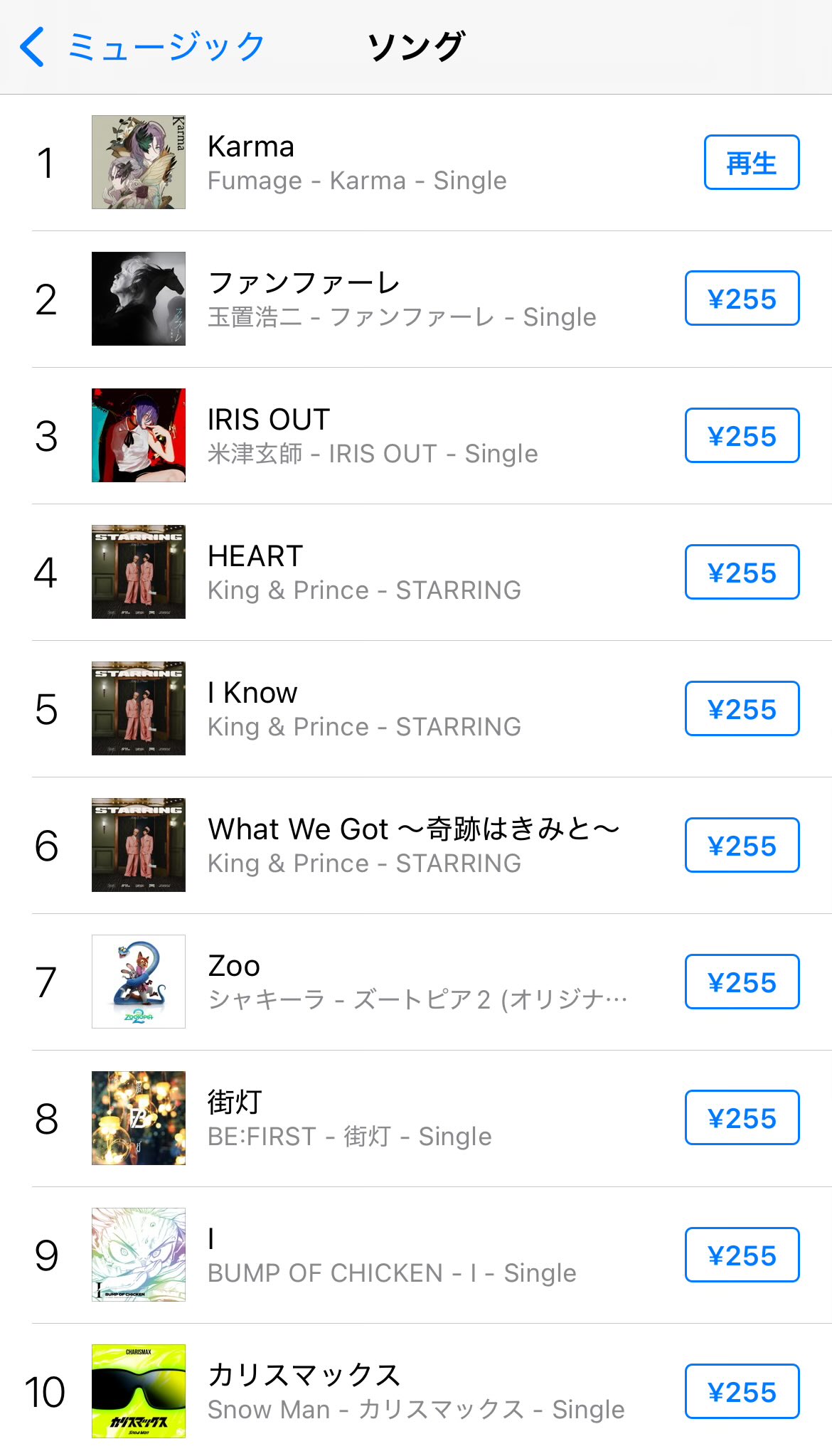The height and width of the screenshot is (1456, 832).
Task: Buy I Know for ¥255
Action: [x=742, y=708]
